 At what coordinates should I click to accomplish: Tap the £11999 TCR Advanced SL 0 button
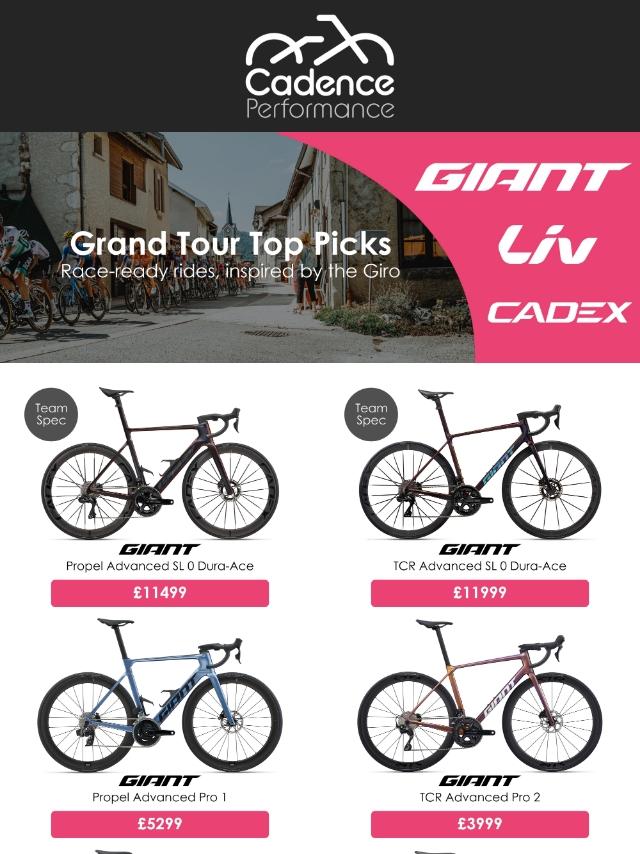pos(480,593)
